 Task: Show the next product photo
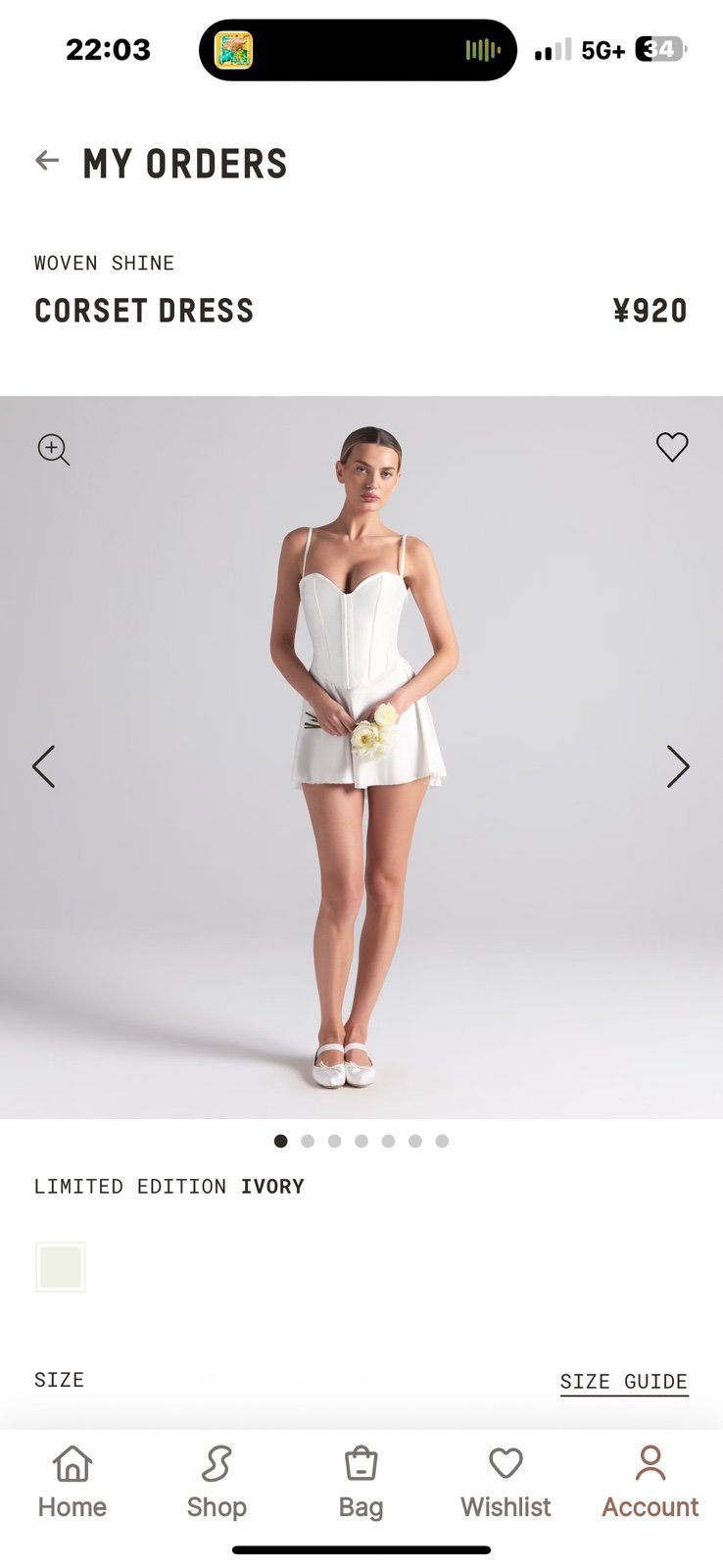point(678,766)
